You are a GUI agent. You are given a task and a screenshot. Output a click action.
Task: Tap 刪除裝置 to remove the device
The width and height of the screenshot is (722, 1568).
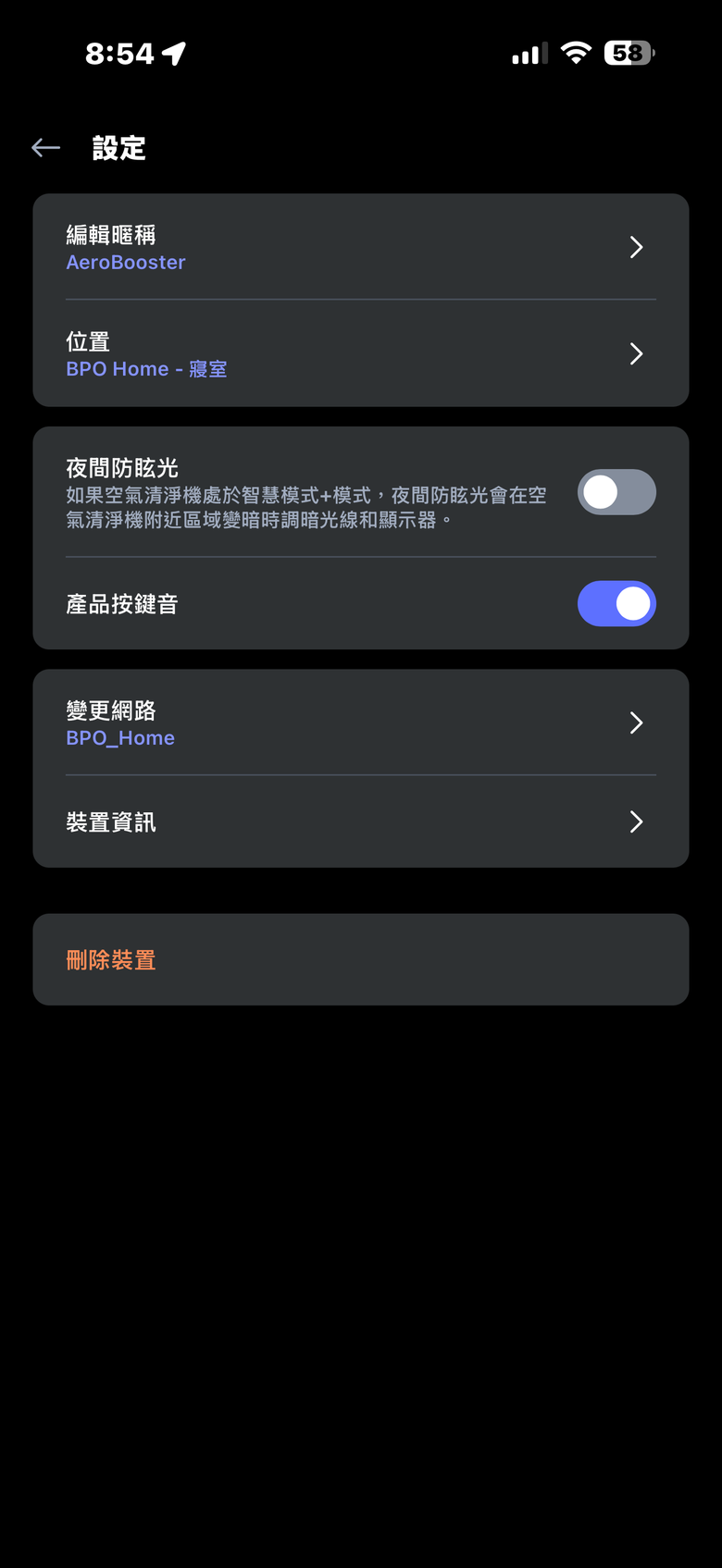[x=360, y=959]
